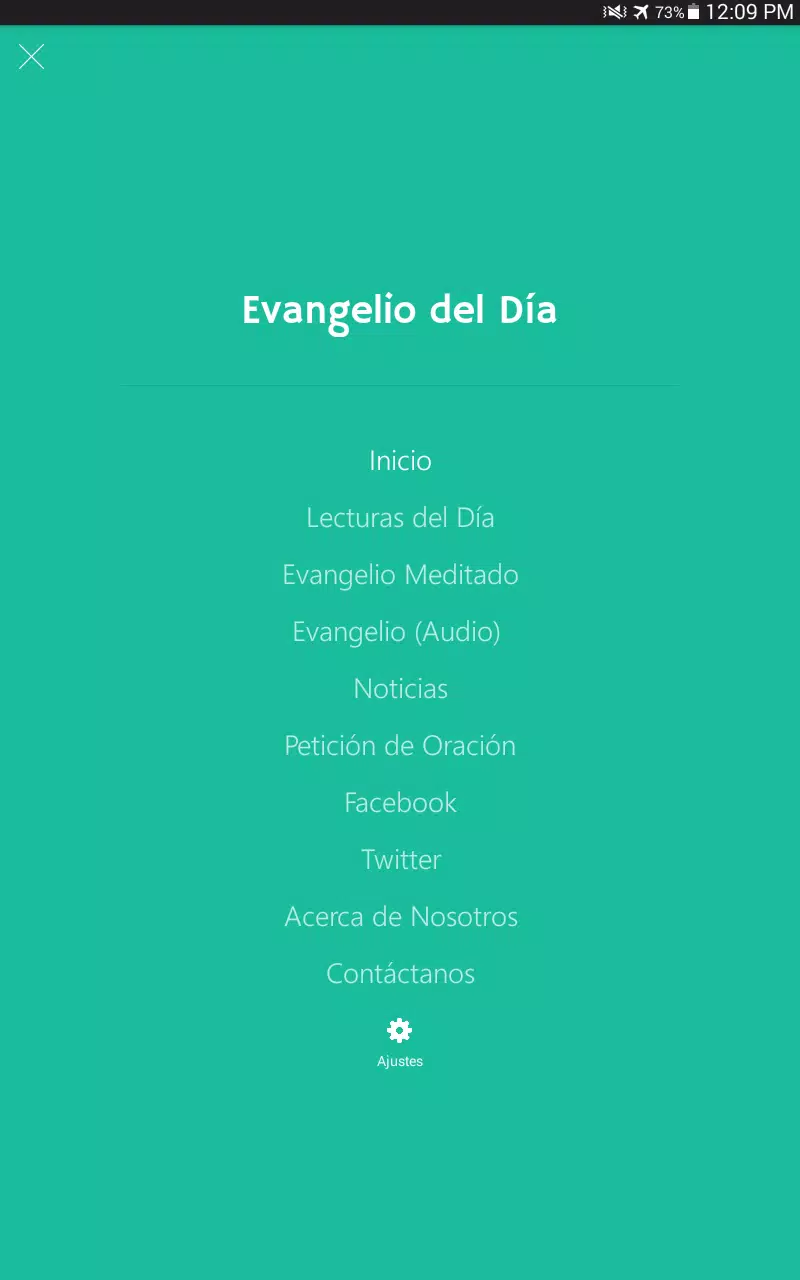Open the Facebook page
This screenshot has height=1280, width=800.
click(x=400, y=803)
